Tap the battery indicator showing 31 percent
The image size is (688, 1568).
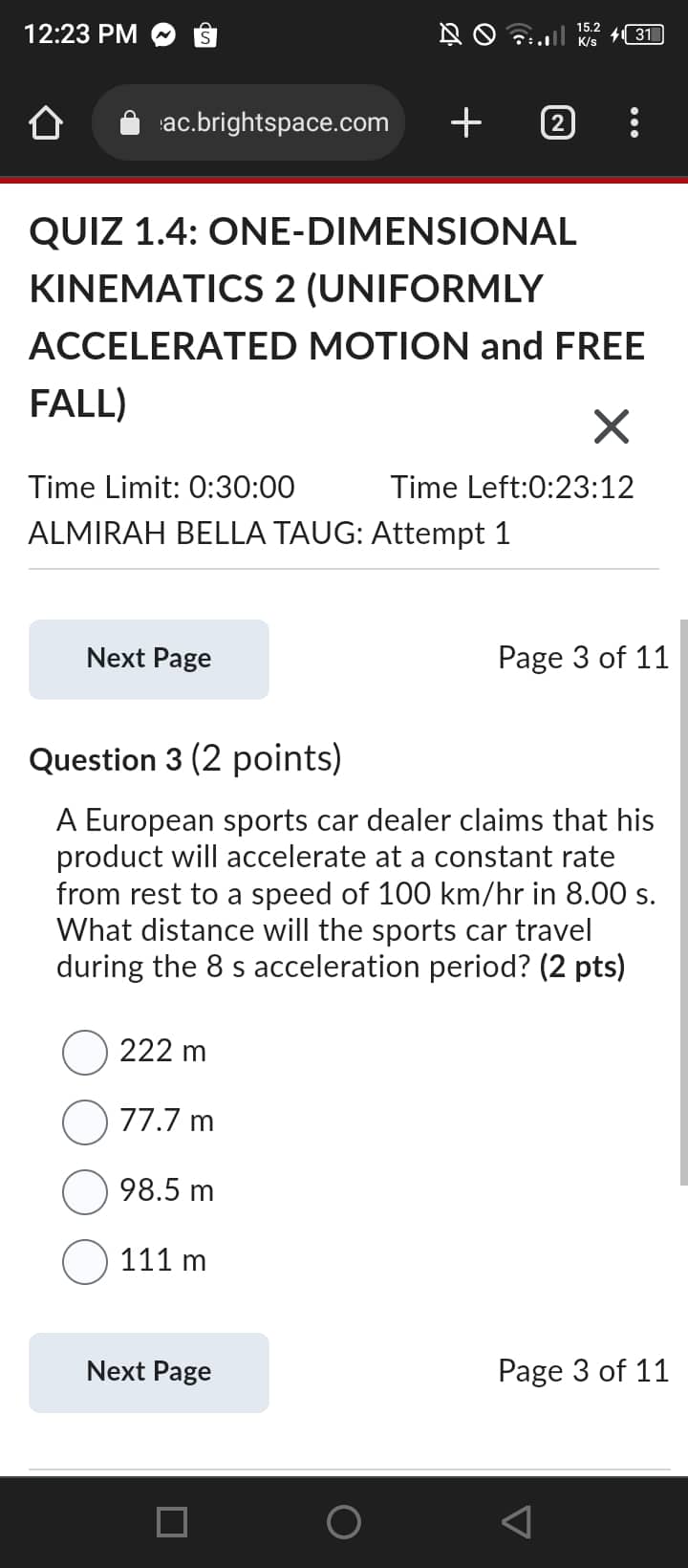pyautogui.click(x=647, y=34)
